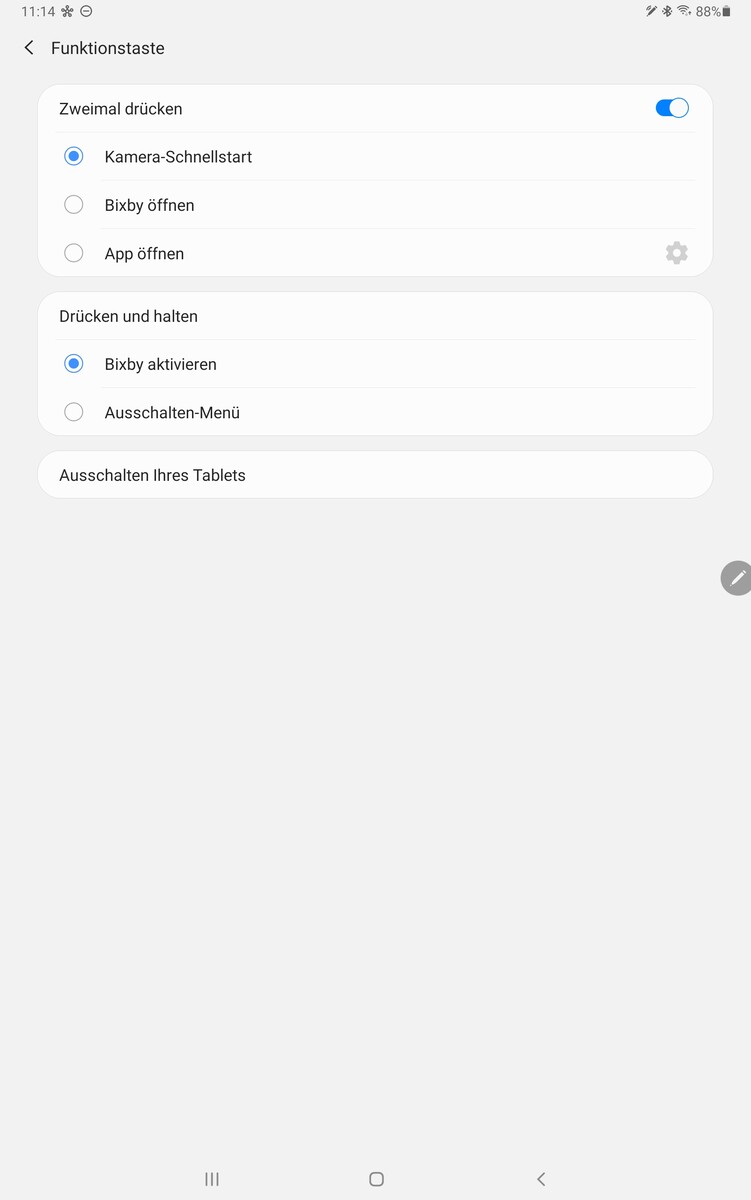Tap the floating pencil edit button
Image resolution: width=751 pixels, height=1200 pixels.
tap(737, 577)
